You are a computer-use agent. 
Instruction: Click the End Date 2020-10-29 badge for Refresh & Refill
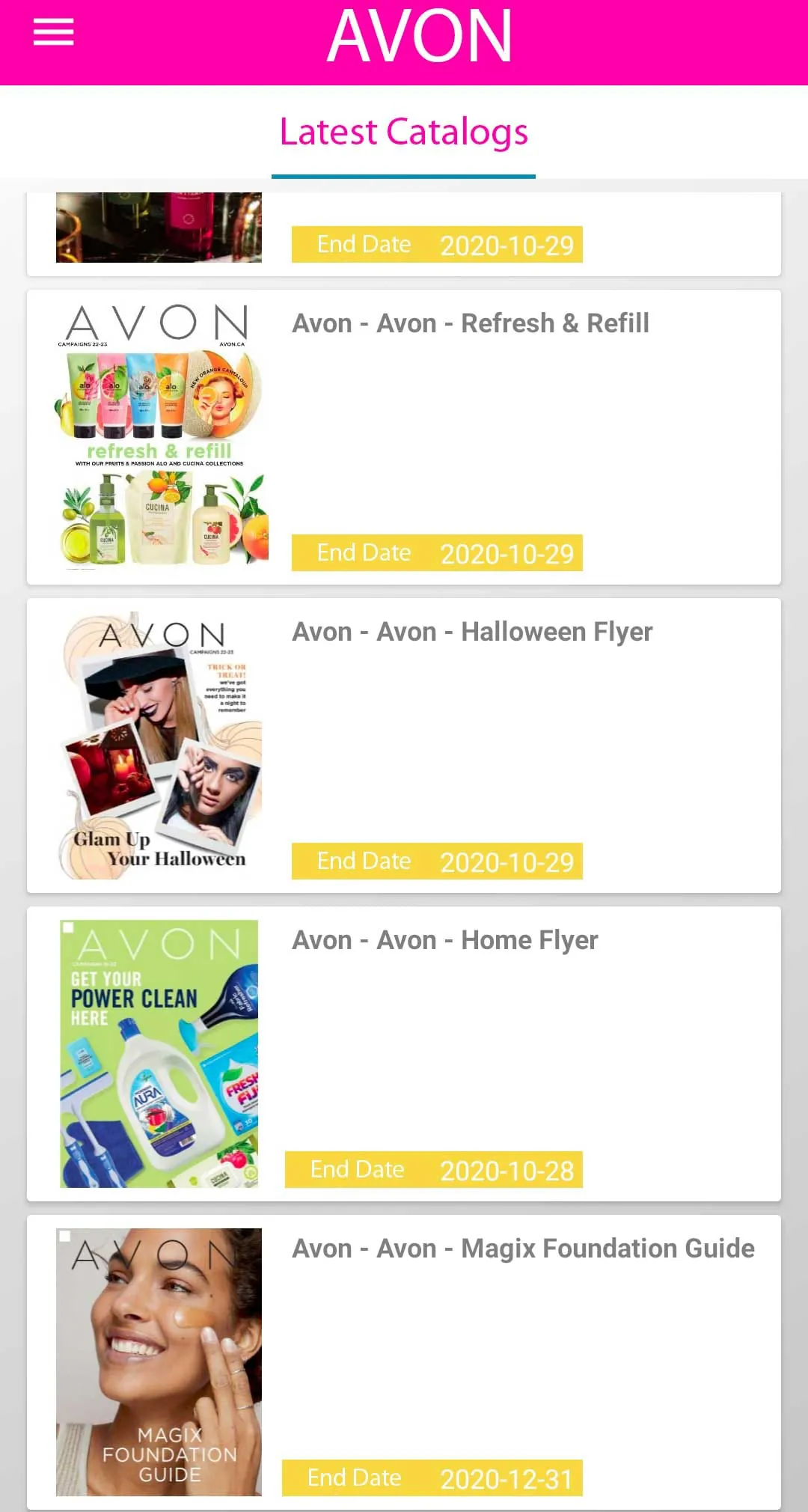tap(437, 553)
